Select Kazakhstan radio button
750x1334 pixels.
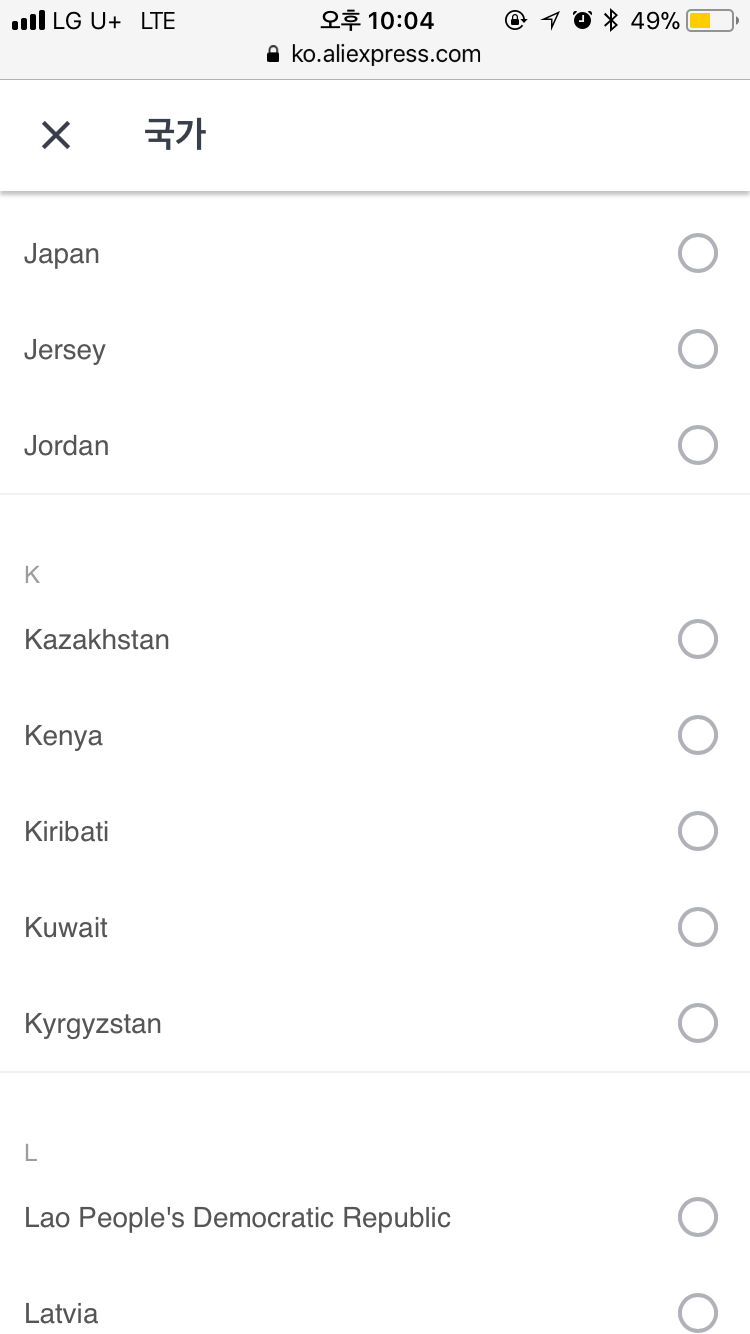[x=697, y=639]
